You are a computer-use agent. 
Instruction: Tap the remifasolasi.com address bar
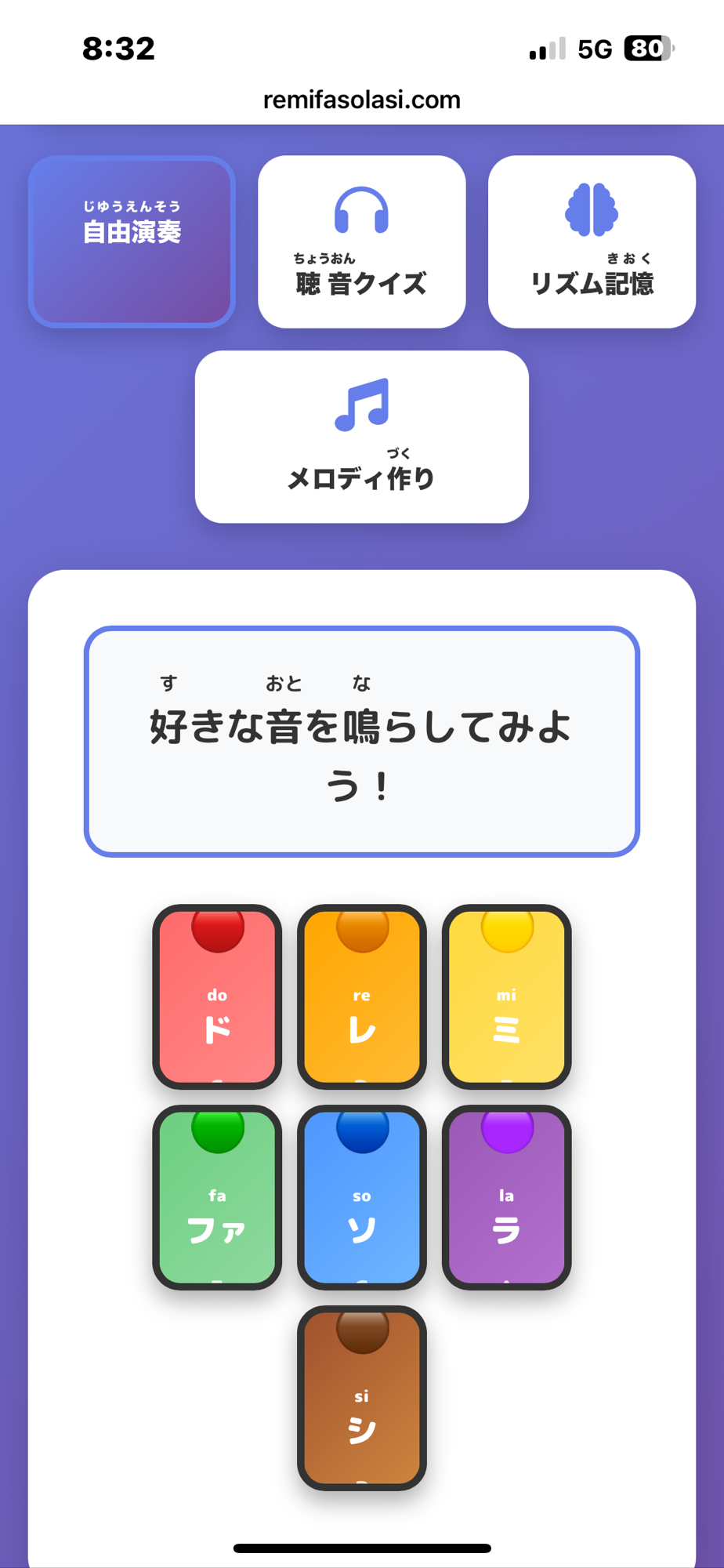click(361, 100)
